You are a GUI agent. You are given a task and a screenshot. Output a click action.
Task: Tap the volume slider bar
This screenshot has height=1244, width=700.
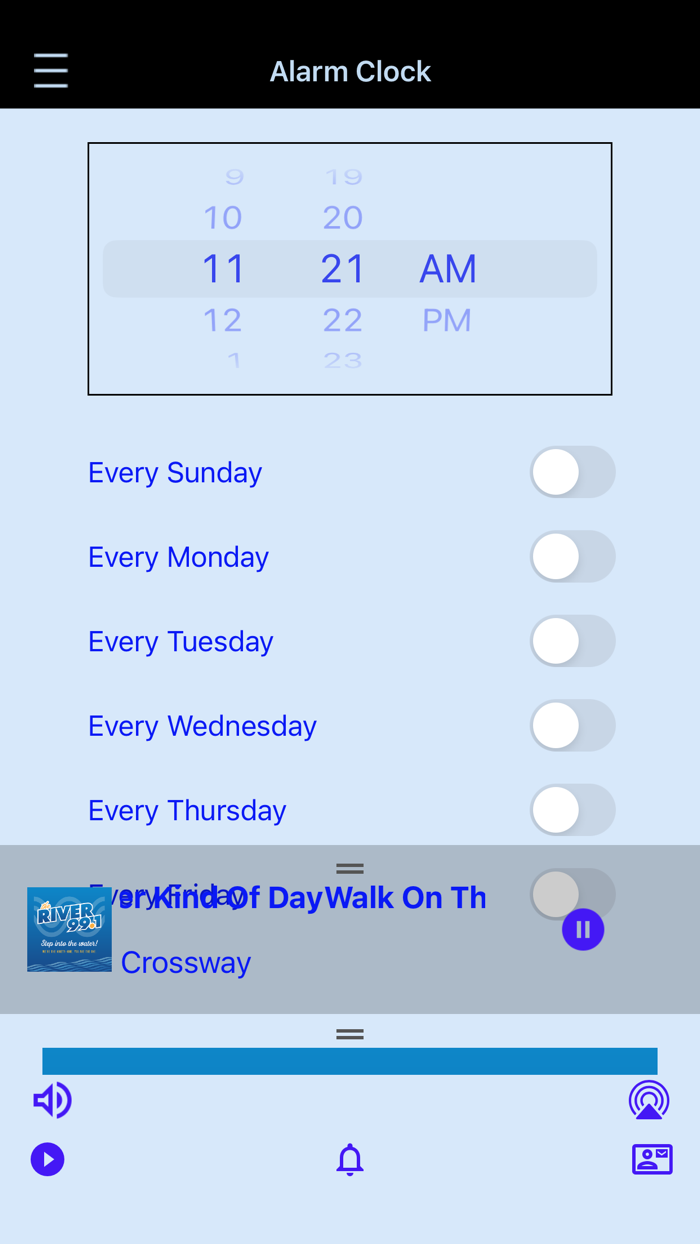(x=350, y=1061)
